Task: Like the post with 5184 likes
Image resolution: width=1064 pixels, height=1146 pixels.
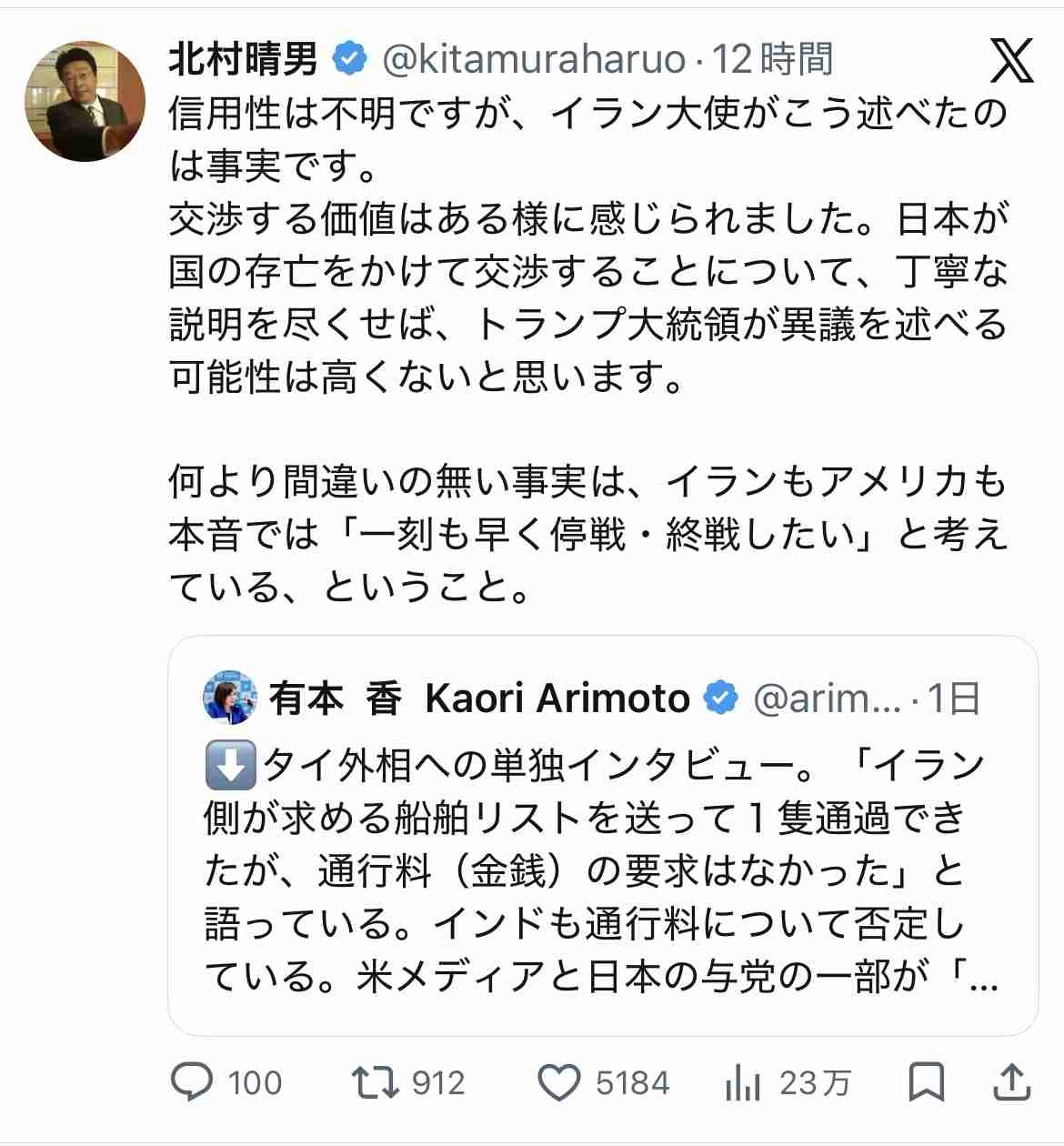Action: coord(559,1082)
